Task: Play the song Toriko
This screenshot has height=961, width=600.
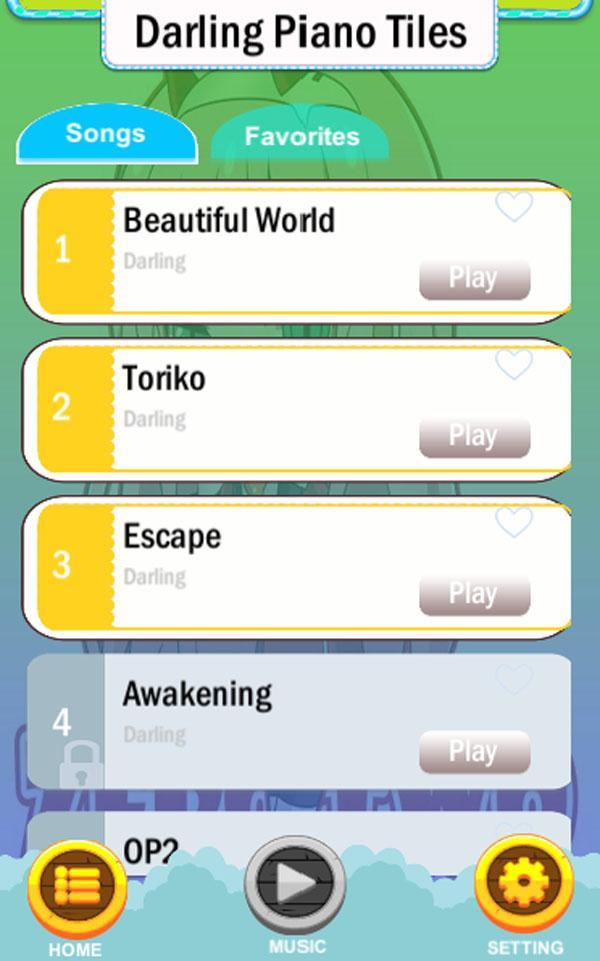Action: click(x=474, y=436)
